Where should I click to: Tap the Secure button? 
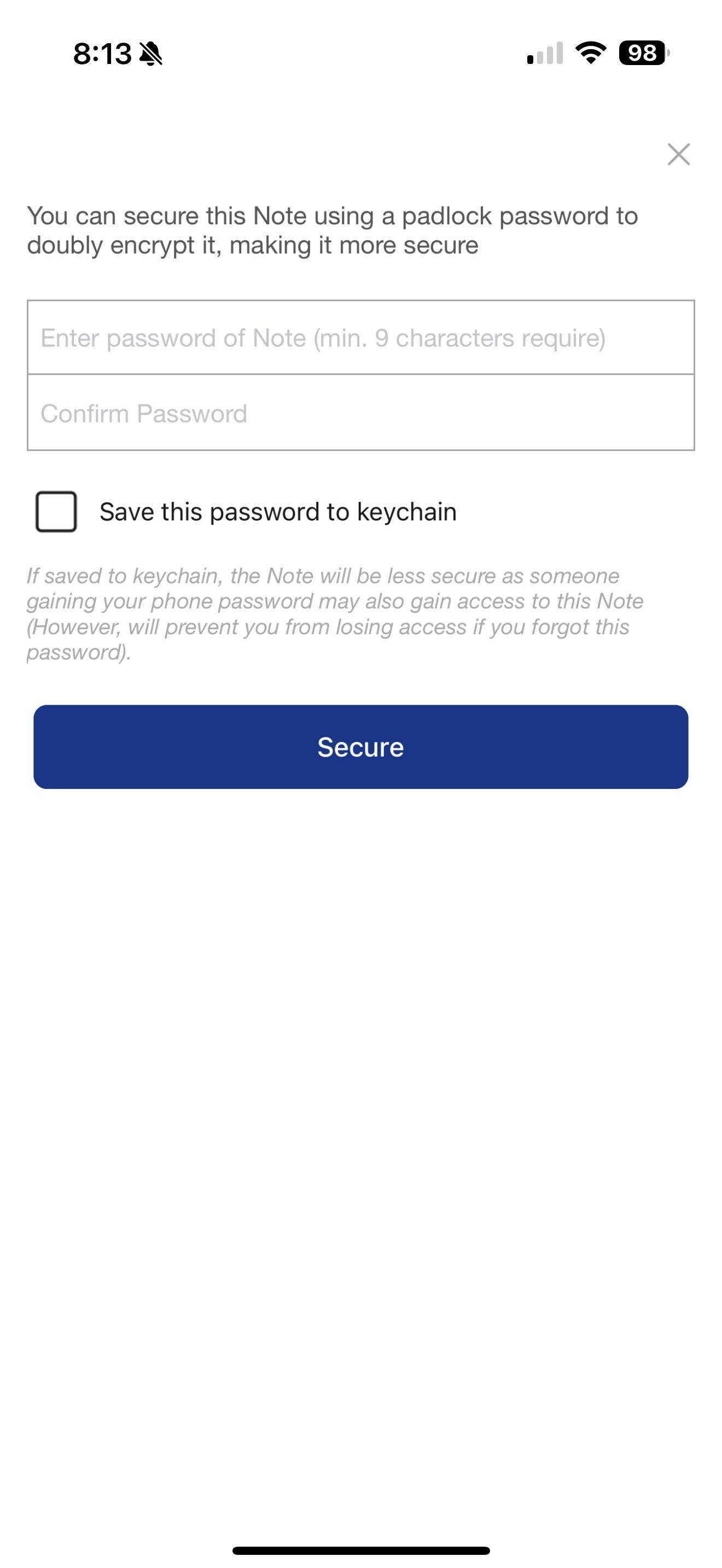tap(360, 747)
